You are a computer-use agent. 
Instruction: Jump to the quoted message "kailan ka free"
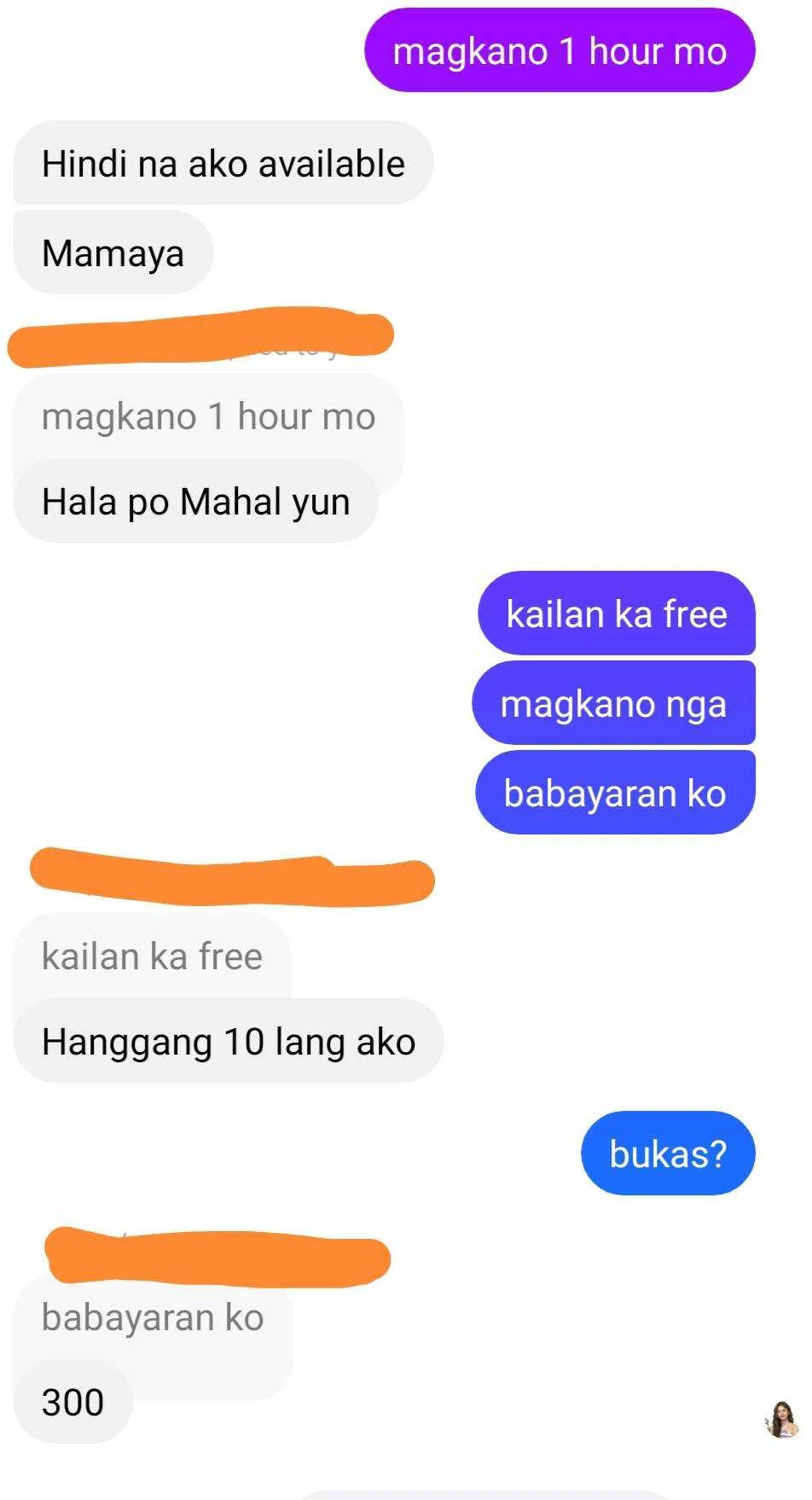pos(152,956)
